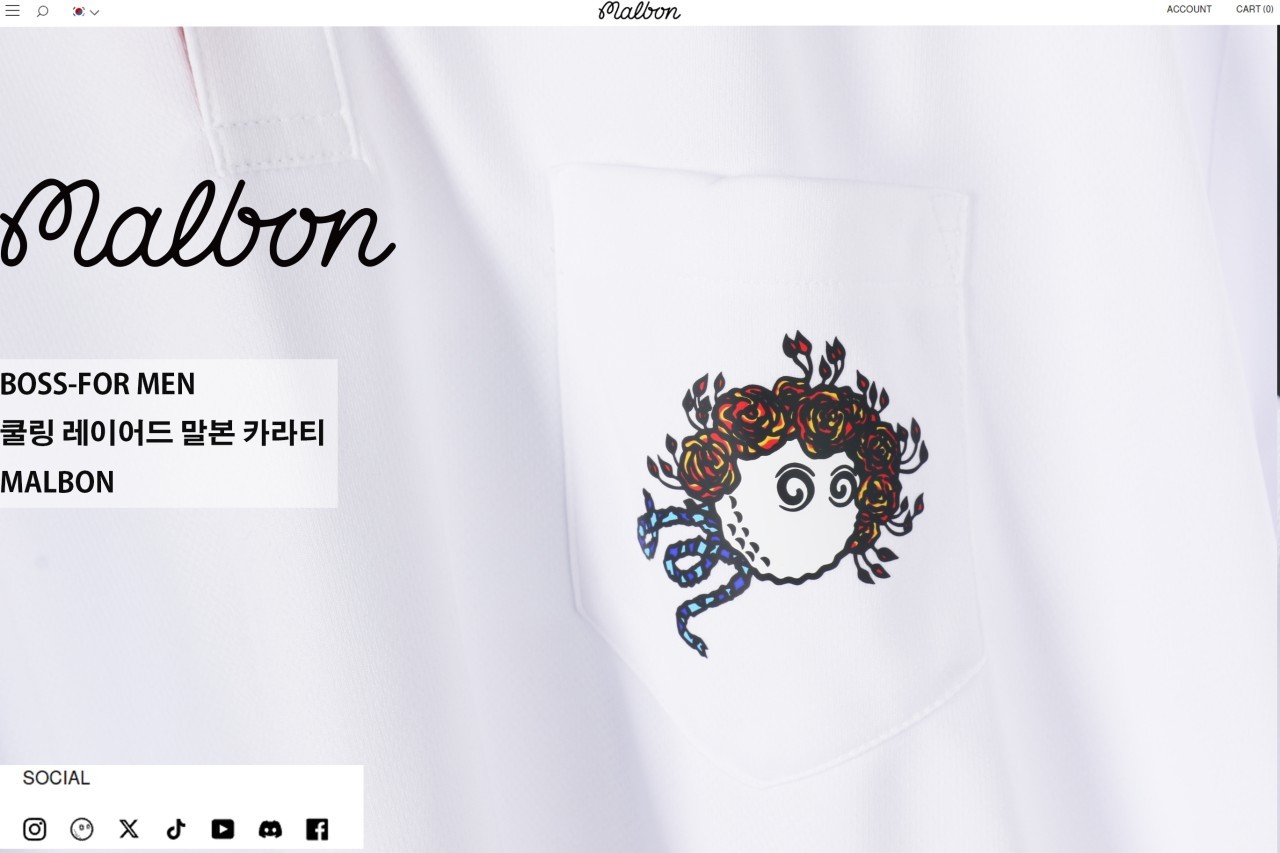Open the hamburger menu
The height and width of the screenshot is (853, 1280).
(13, 11)
